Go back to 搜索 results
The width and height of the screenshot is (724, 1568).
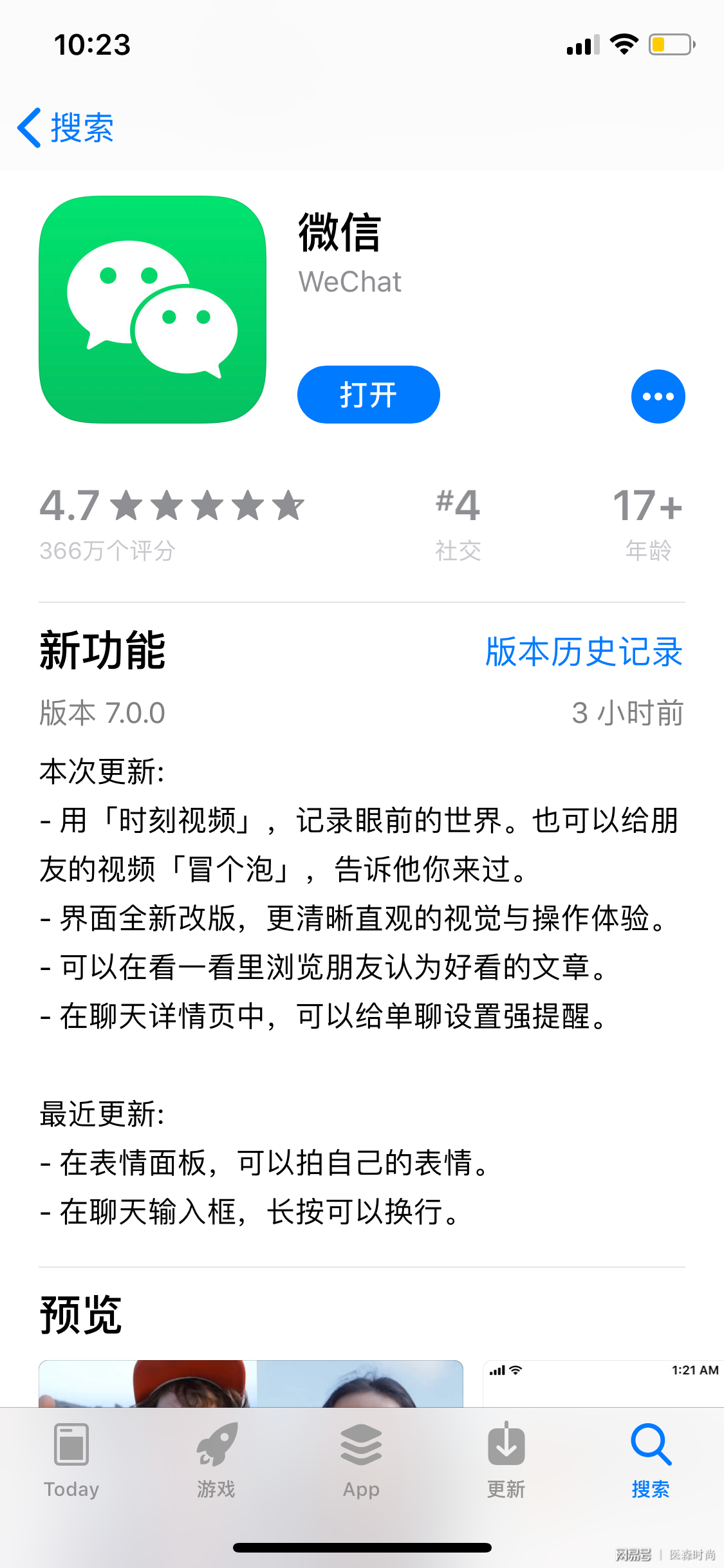click(66, 127)
